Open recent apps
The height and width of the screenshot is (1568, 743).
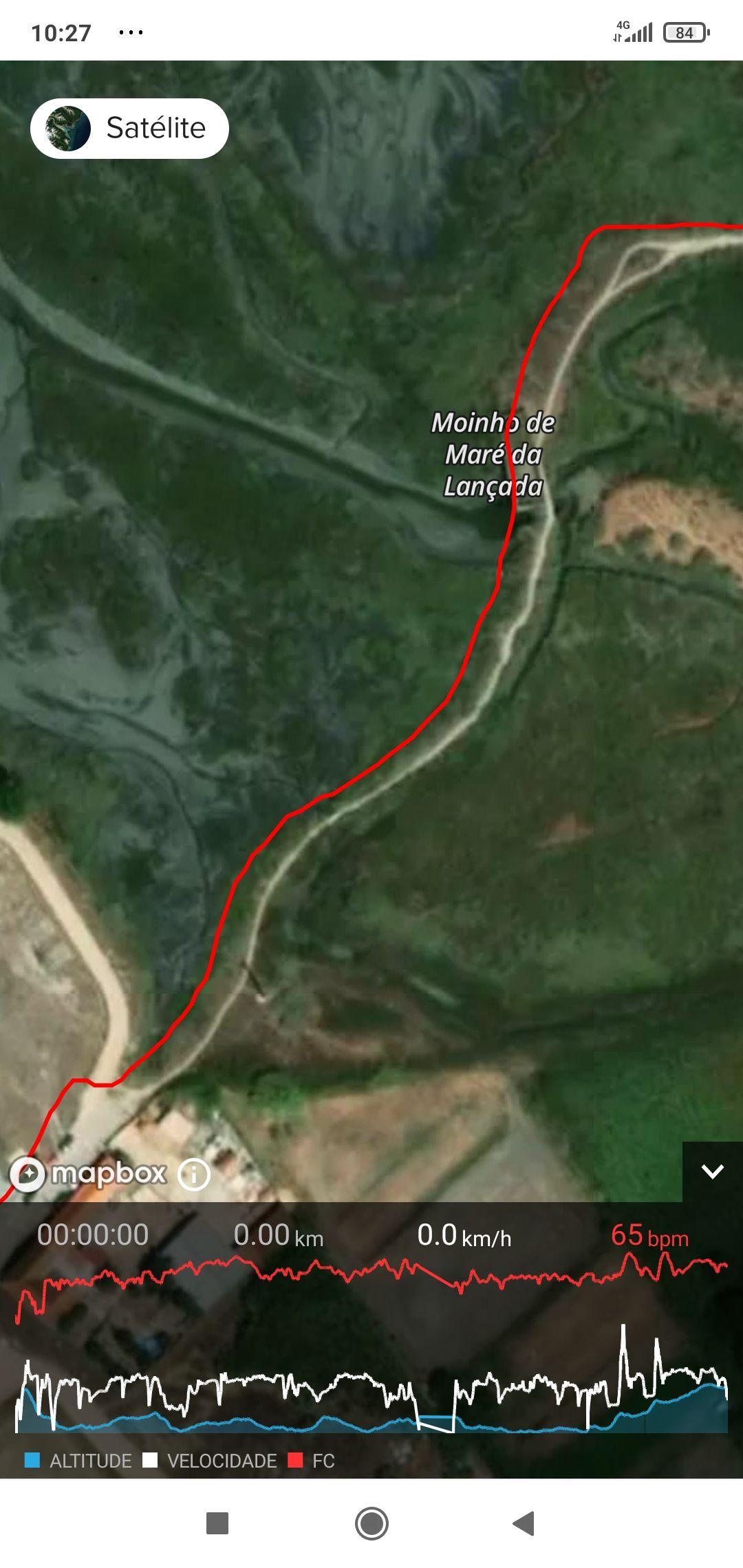217,1523
